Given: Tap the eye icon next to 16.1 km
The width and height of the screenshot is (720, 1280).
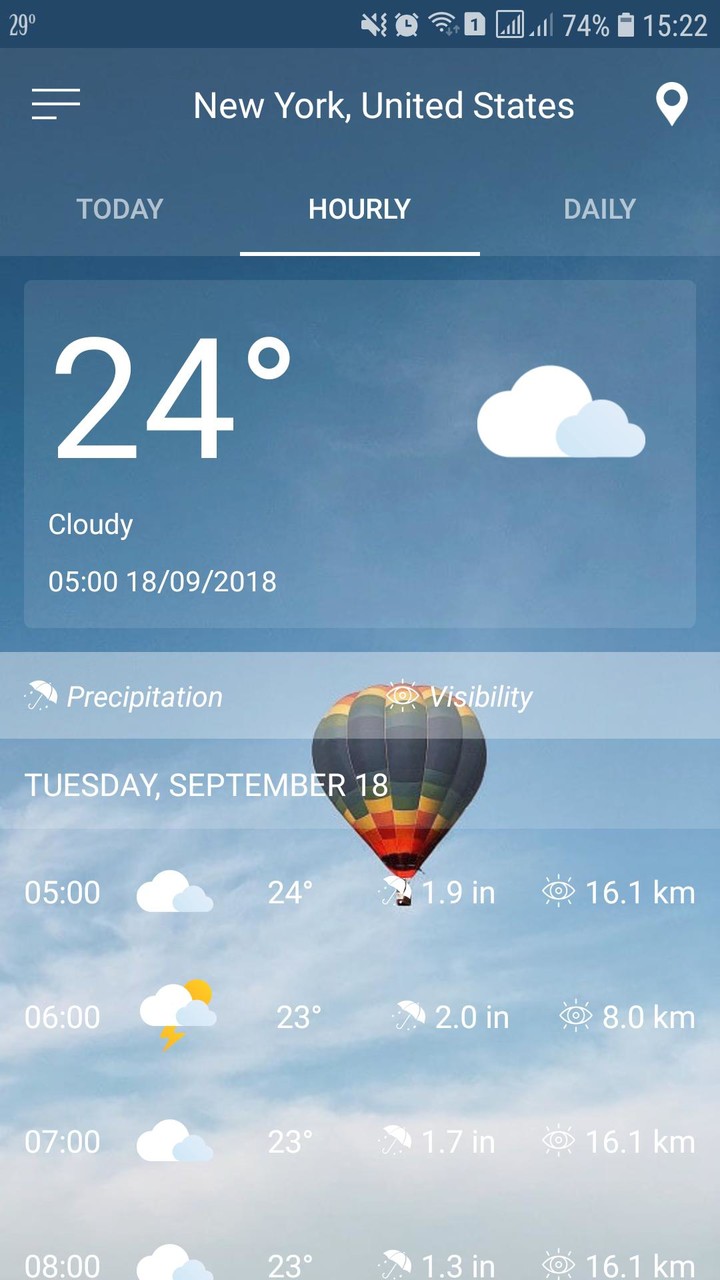Looking at the screenshot, I should [558, 891].
